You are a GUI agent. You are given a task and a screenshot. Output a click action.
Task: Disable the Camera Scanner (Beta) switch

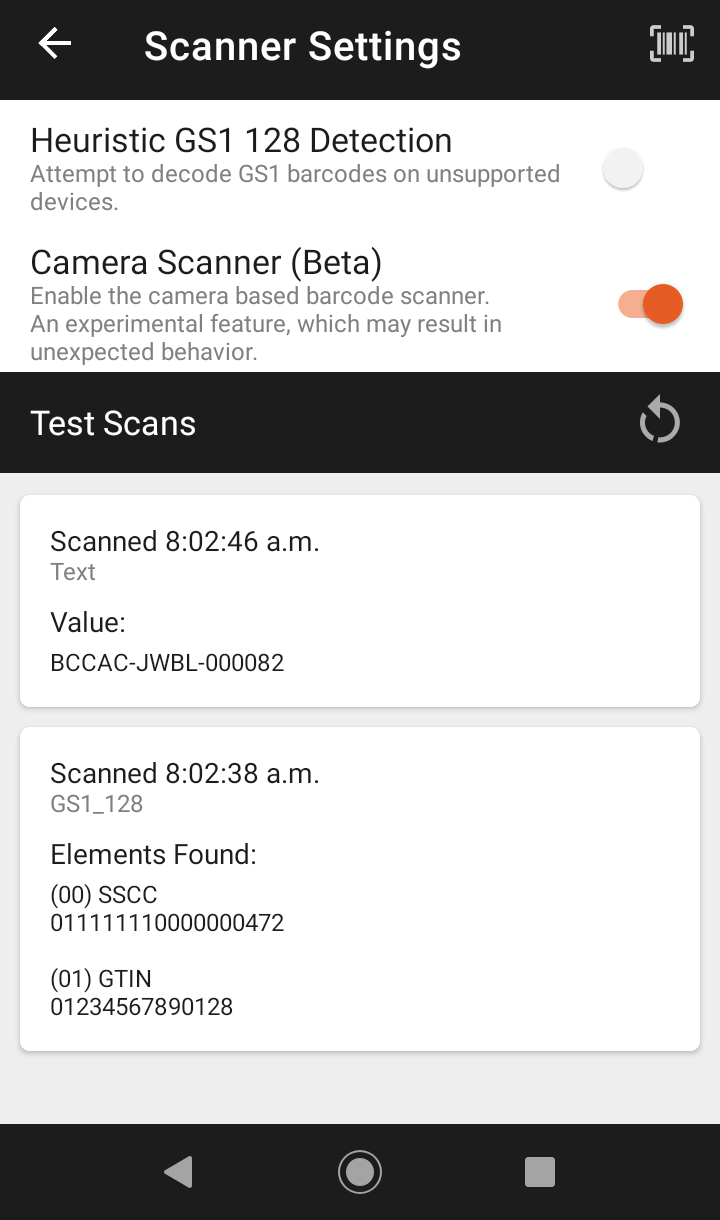tap(648, 304)
